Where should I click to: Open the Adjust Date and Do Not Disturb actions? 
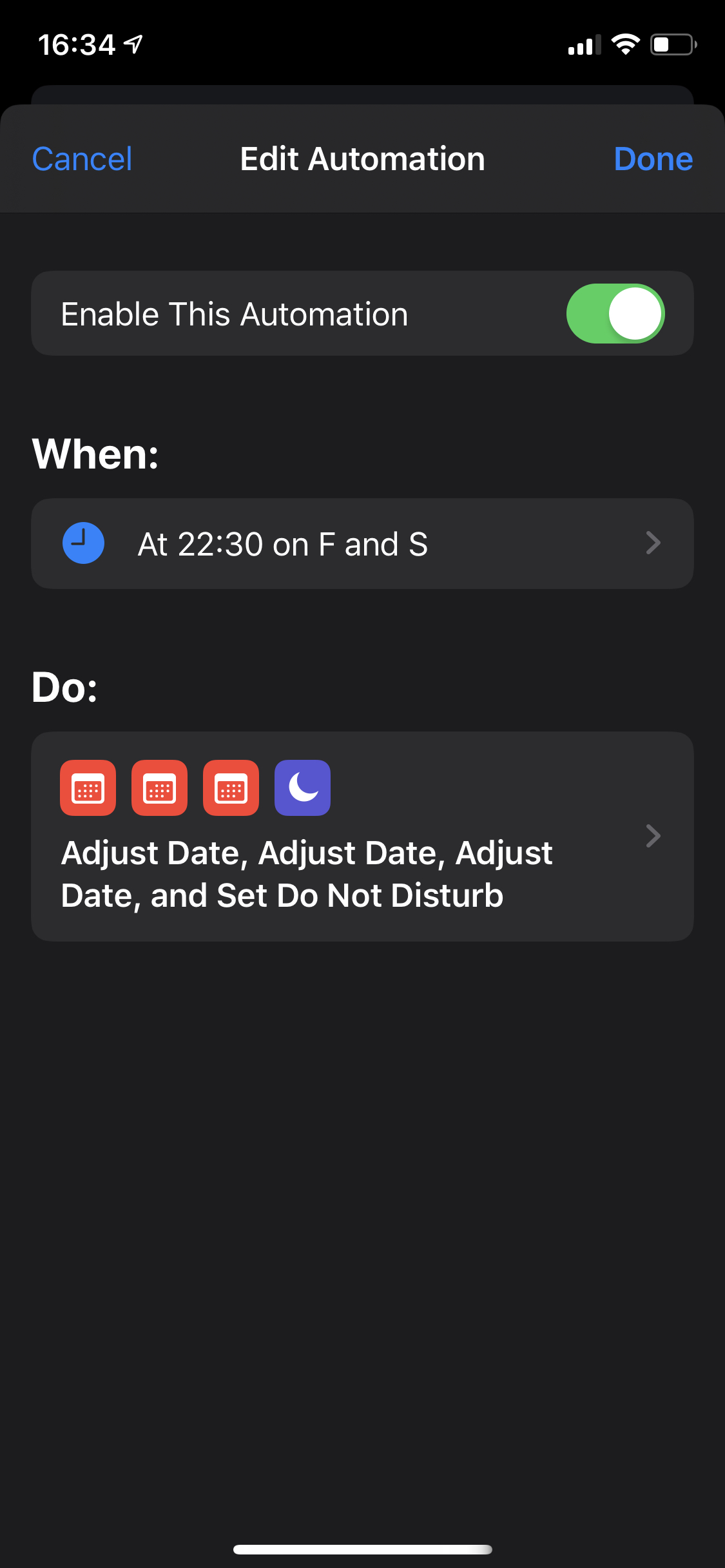point(362,836)
